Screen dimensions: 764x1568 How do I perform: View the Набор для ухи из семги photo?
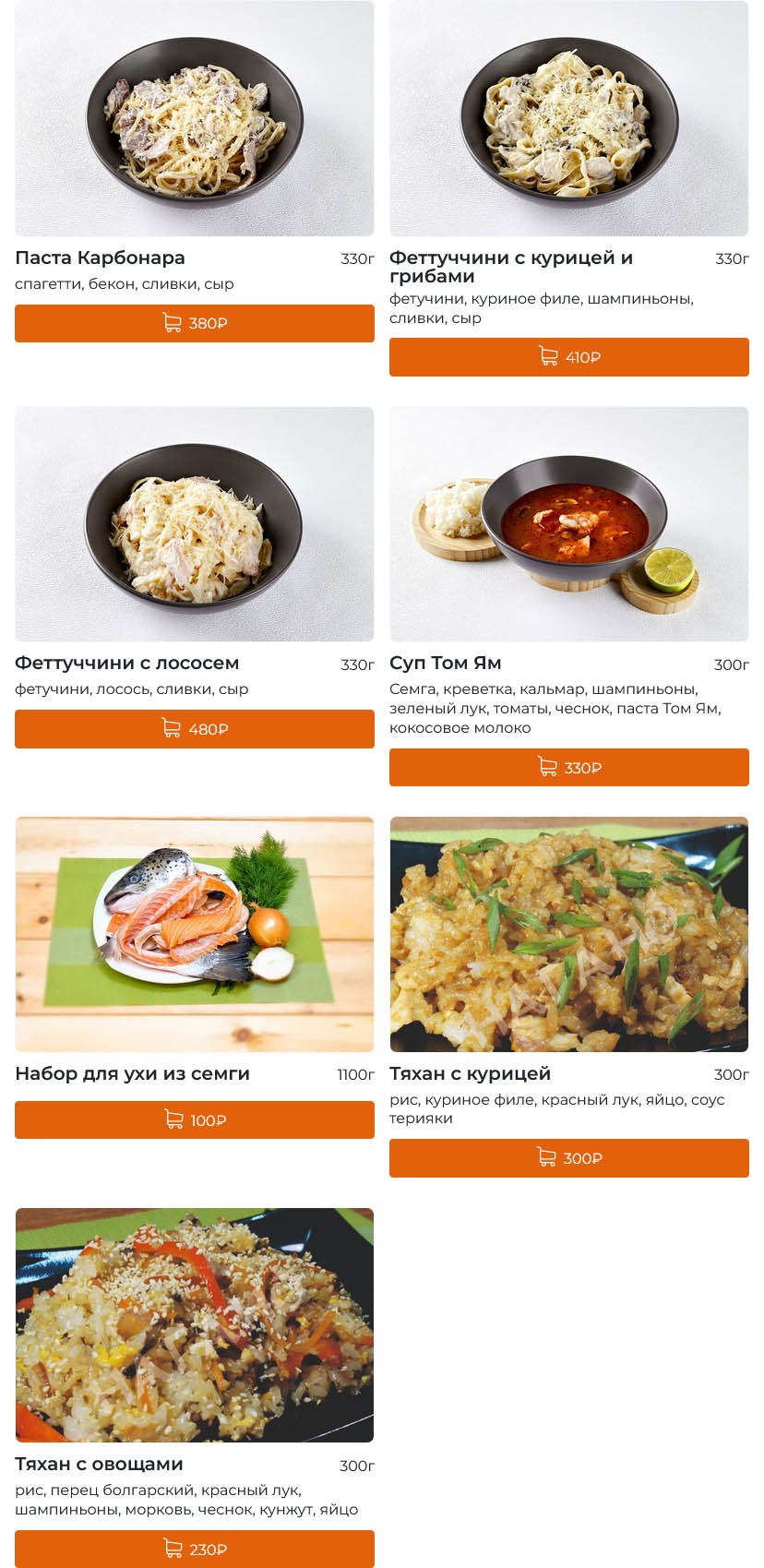point(195,934)
